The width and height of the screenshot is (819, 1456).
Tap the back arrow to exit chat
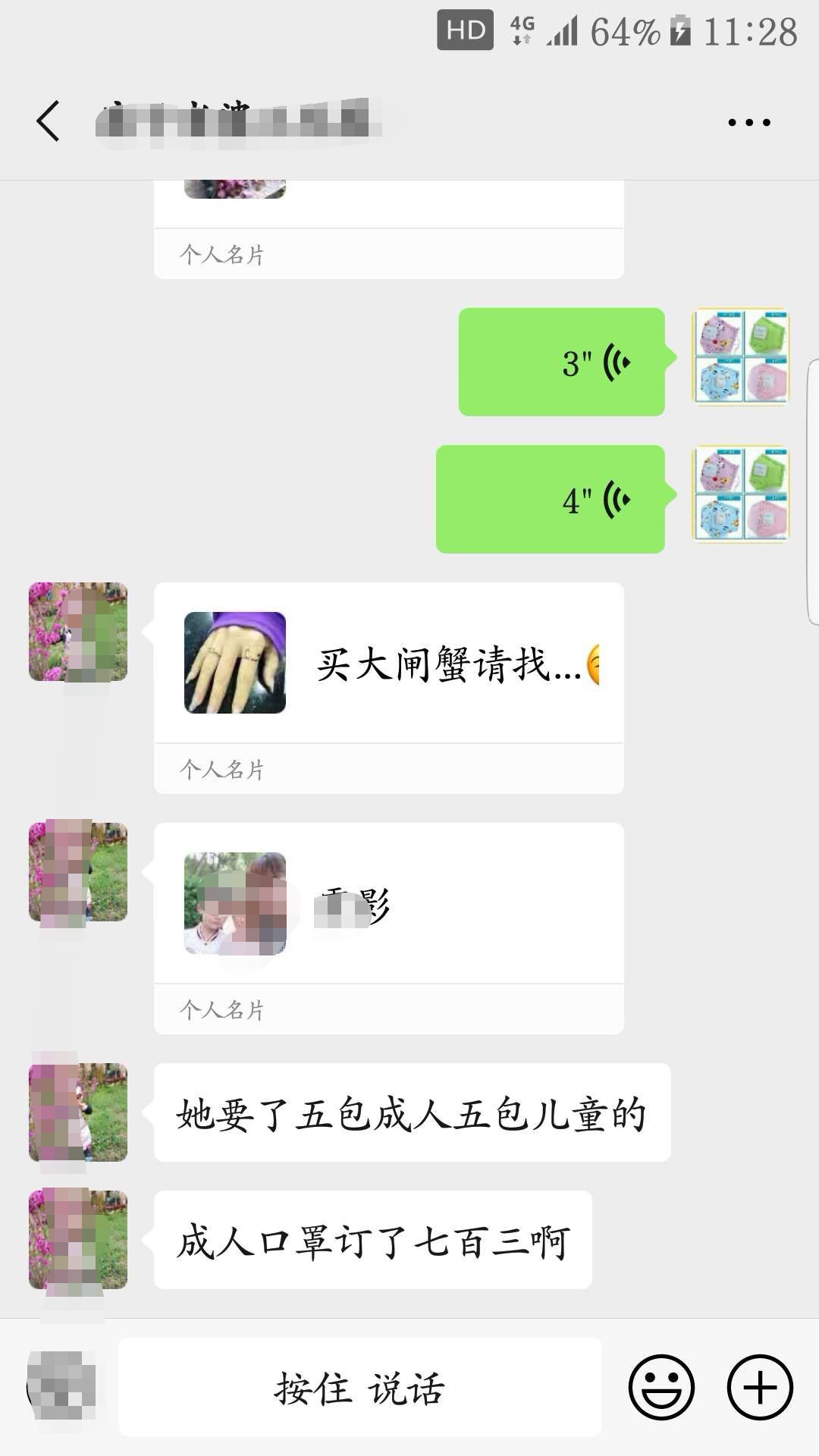tap(48, 120)
